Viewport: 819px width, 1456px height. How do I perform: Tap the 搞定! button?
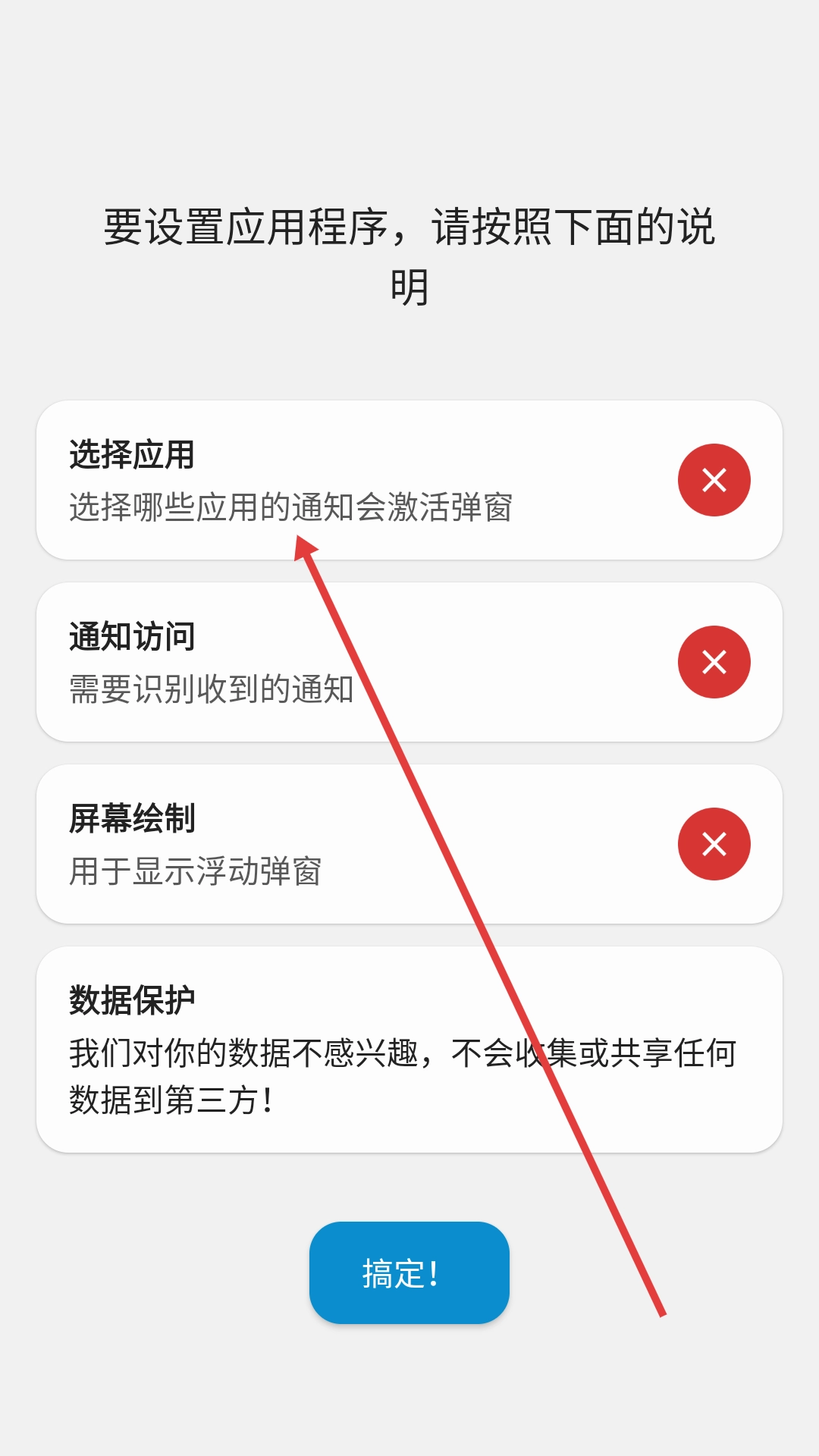(409, 1273)
